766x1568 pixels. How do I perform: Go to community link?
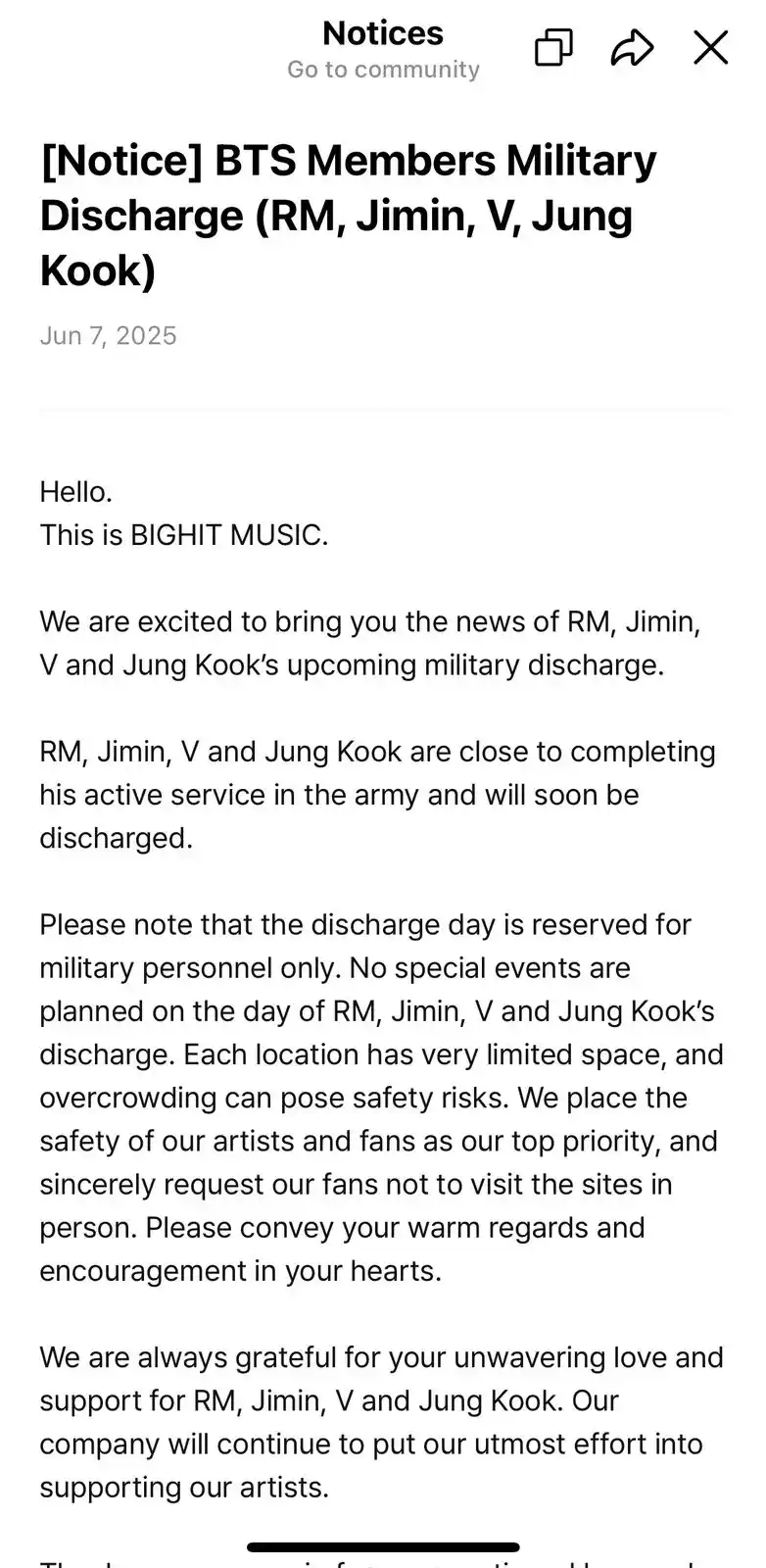tap(383, 70)
